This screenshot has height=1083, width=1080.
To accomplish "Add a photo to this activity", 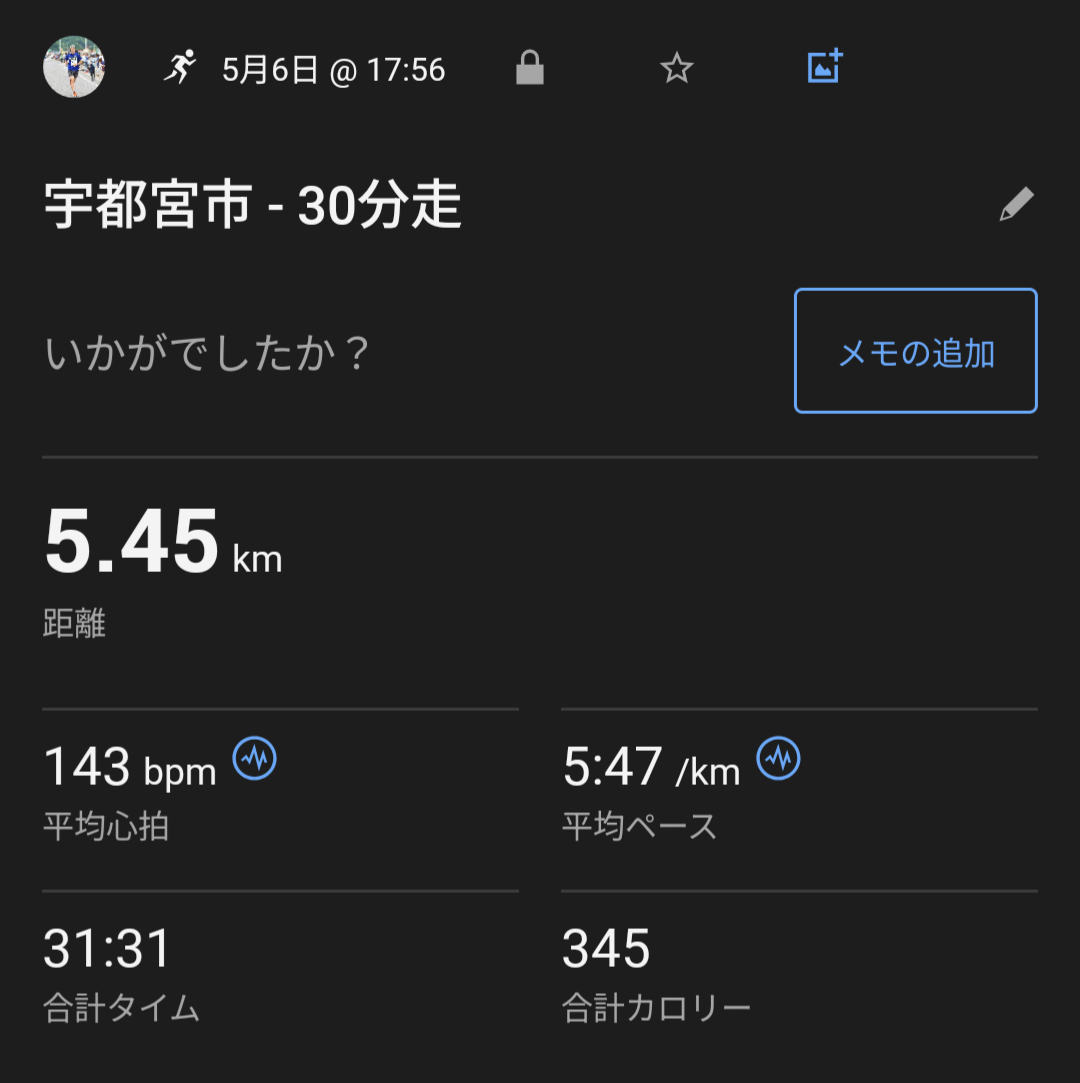I will point(825,68).
